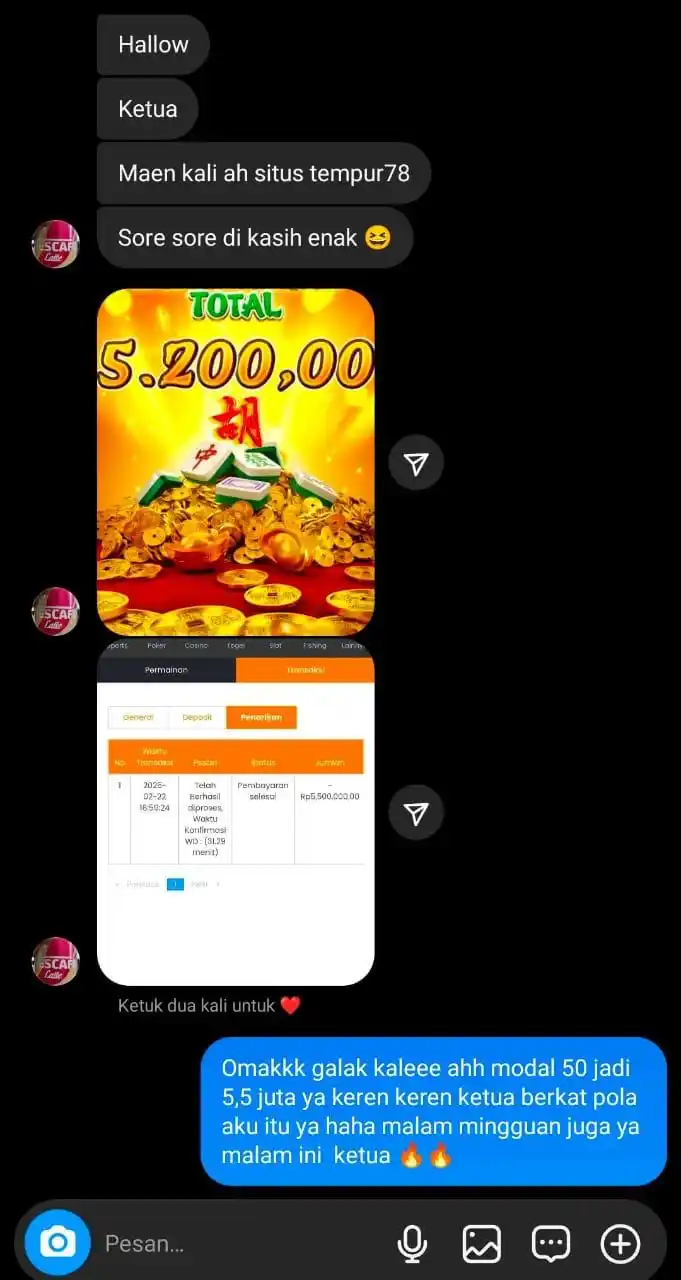
Task: Forward the jackpot total image
Action: 416,463
